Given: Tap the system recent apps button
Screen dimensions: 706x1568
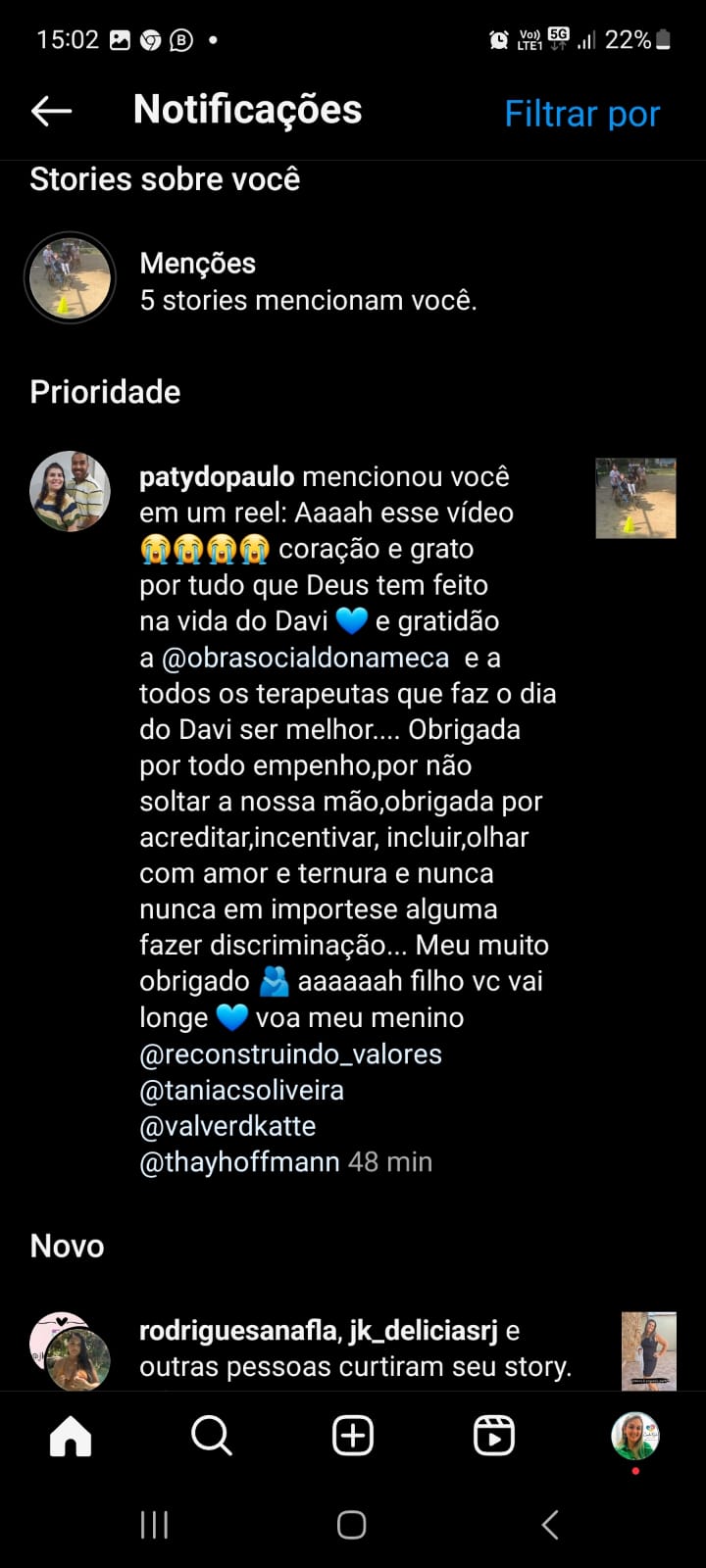Looking at the screenshot, I should coord(154,1525).
